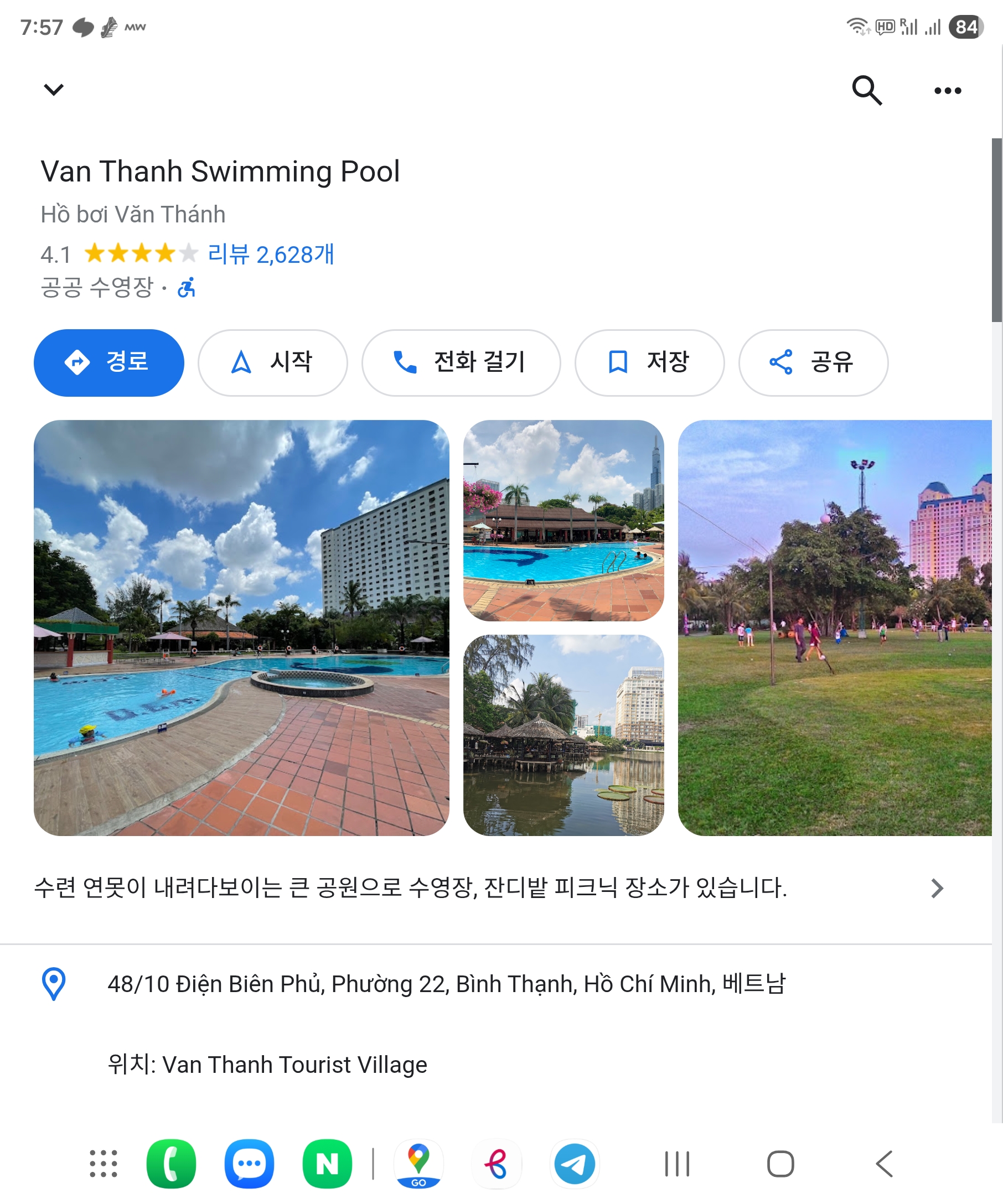Show recent apps from navigation bar
Image resolution: width=1003 pixels, height=1204 pixels.
click(677, 1164)
